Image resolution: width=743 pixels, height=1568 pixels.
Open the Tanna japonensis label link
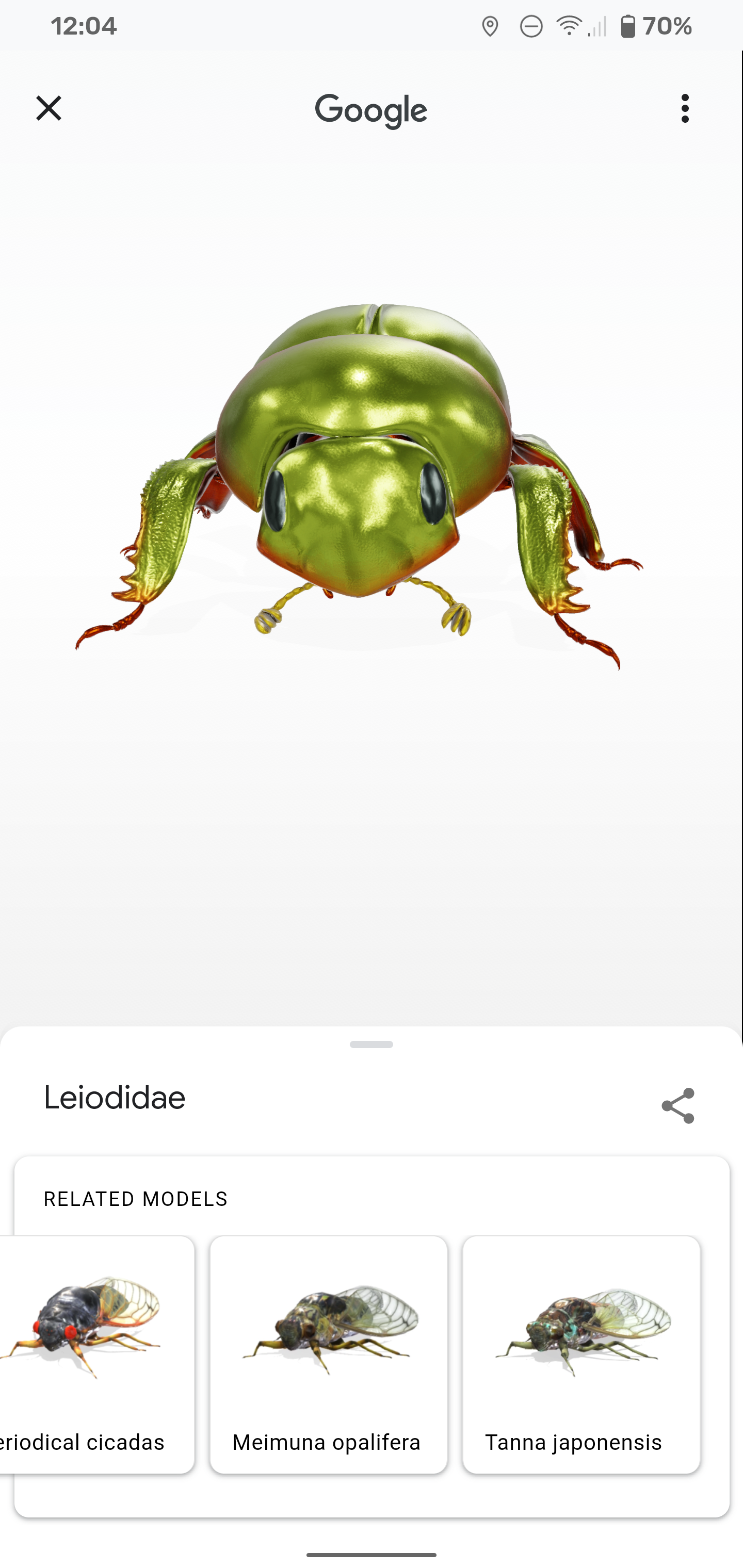573,1442
